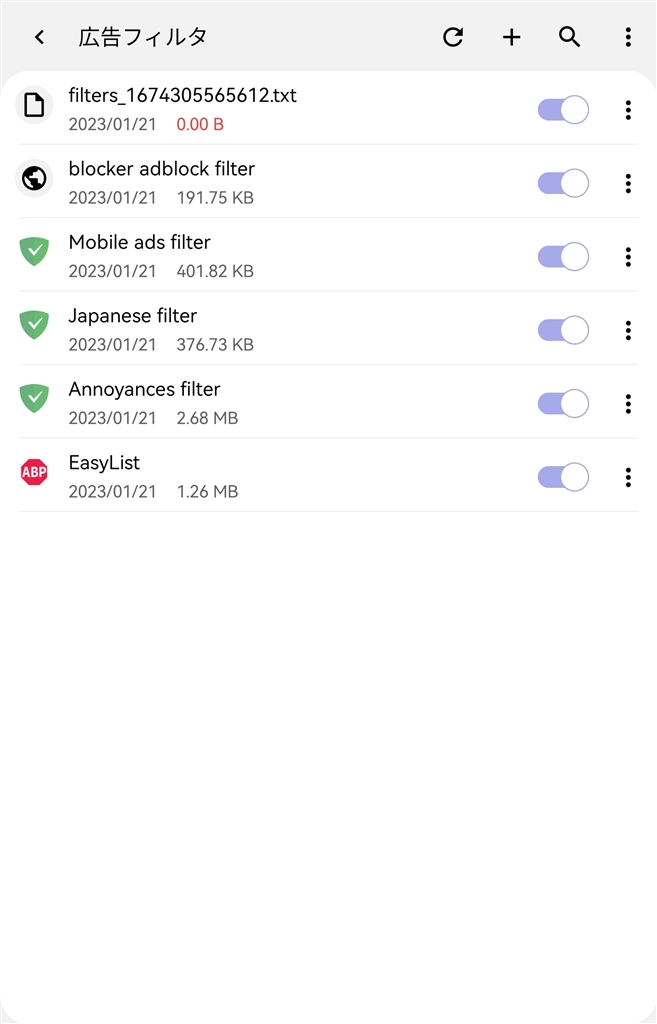This screenshot has height=1024, width=657.
Task: Open more options for filters_1674305565612.txt
Action: (628, 109)
